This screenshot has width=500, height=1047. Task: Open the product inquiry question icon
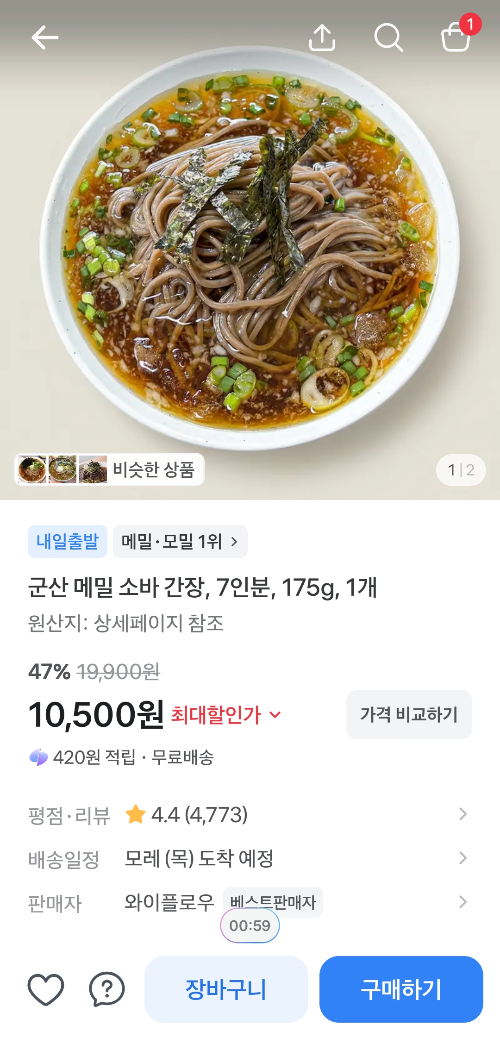(107, 989)
